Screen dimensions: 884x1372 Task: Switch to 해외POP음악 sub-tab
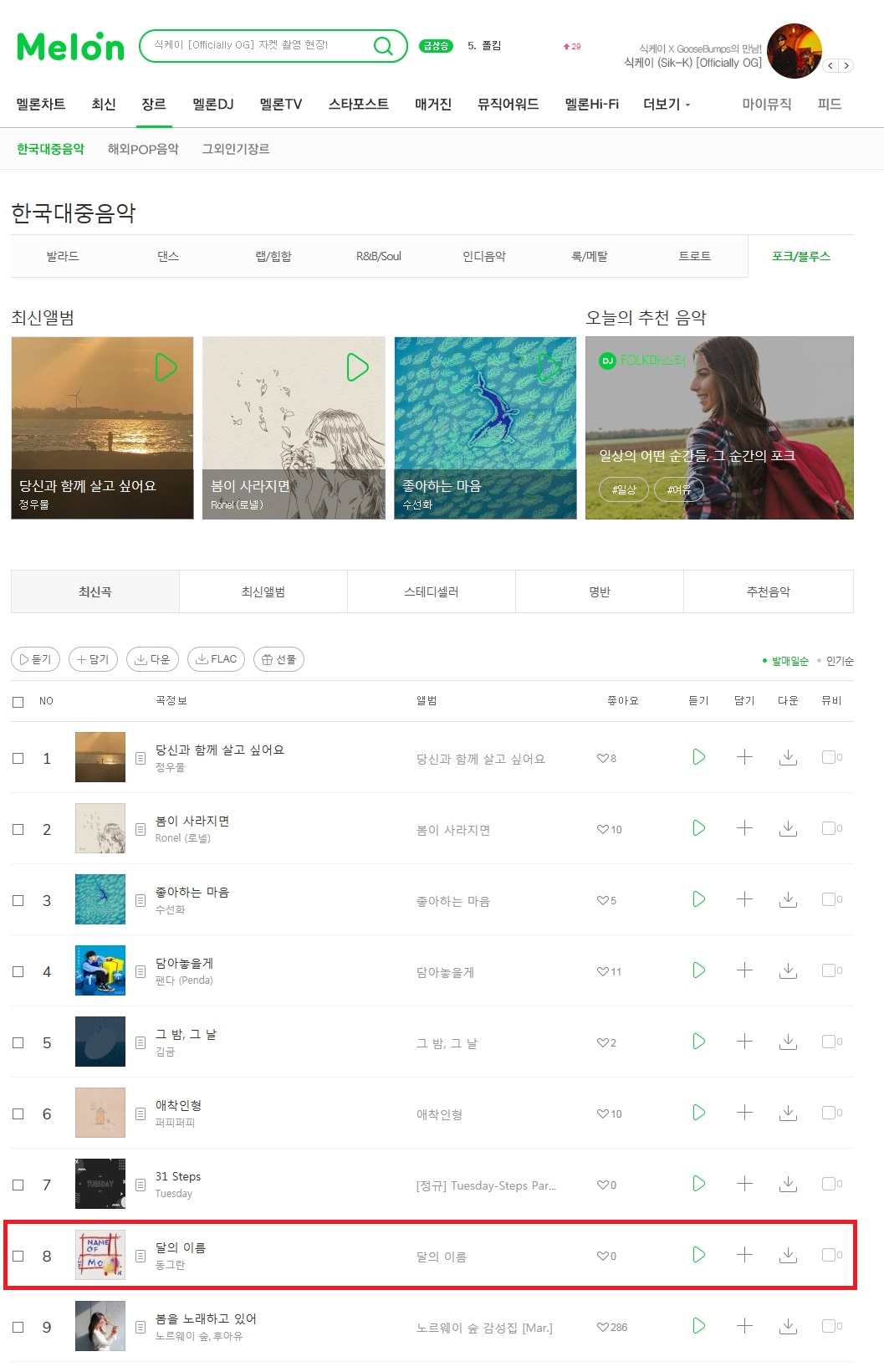pos(143,149)
